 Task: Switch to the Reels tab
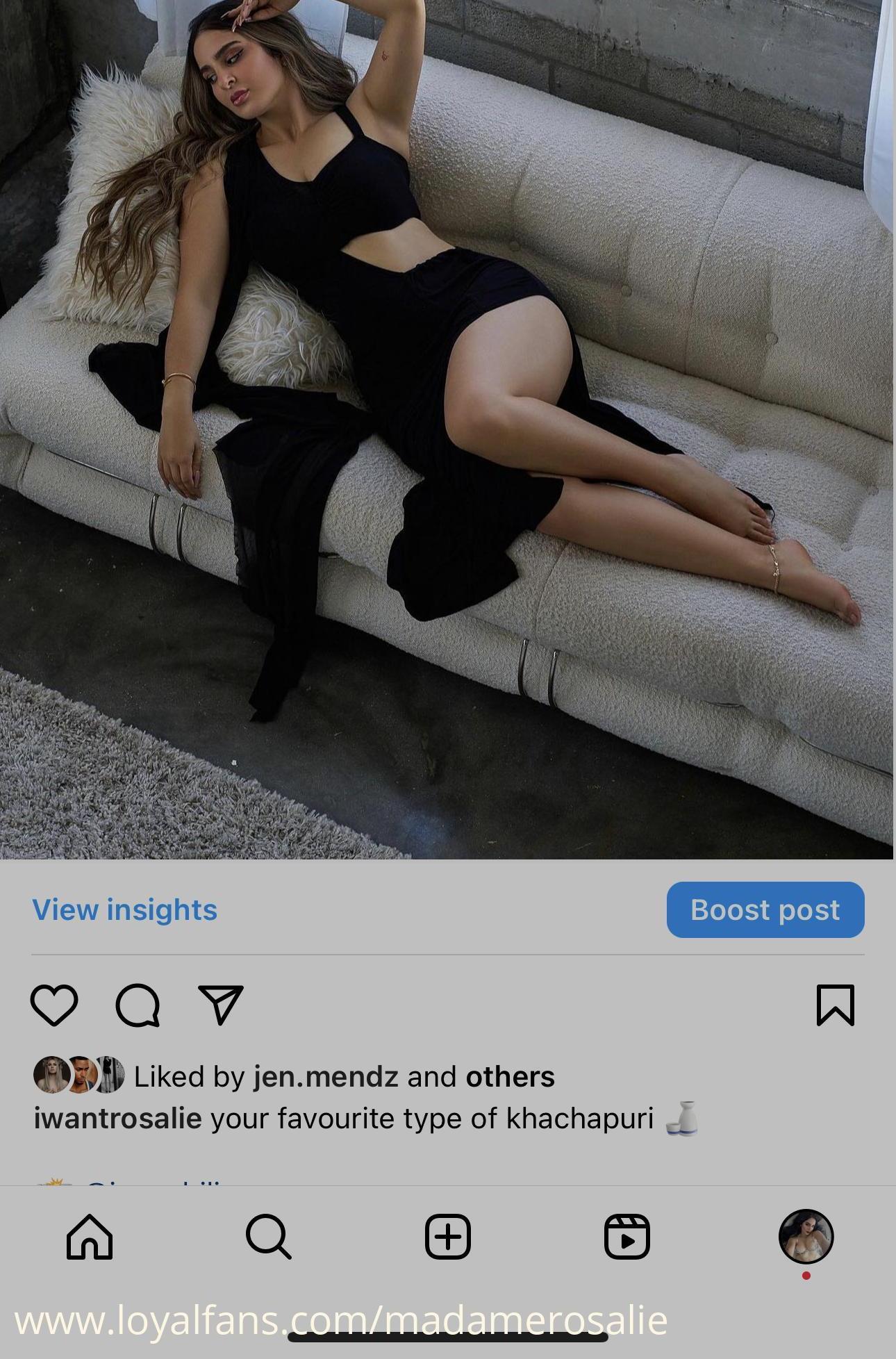click(x=627, y=1237)
